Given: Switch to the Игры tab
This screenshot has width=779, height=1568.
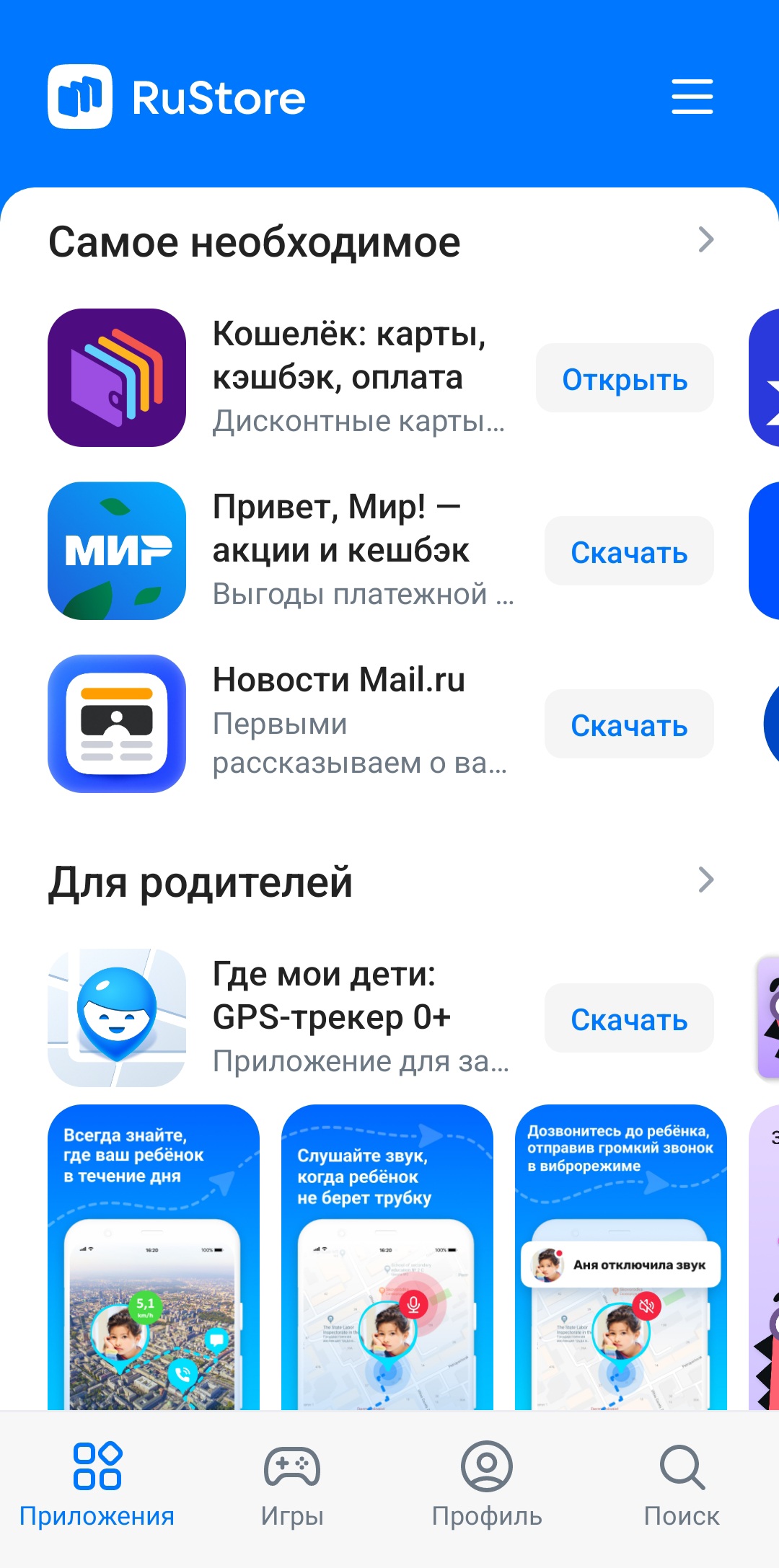Looking at the screenshot, I should (292, 1485).
